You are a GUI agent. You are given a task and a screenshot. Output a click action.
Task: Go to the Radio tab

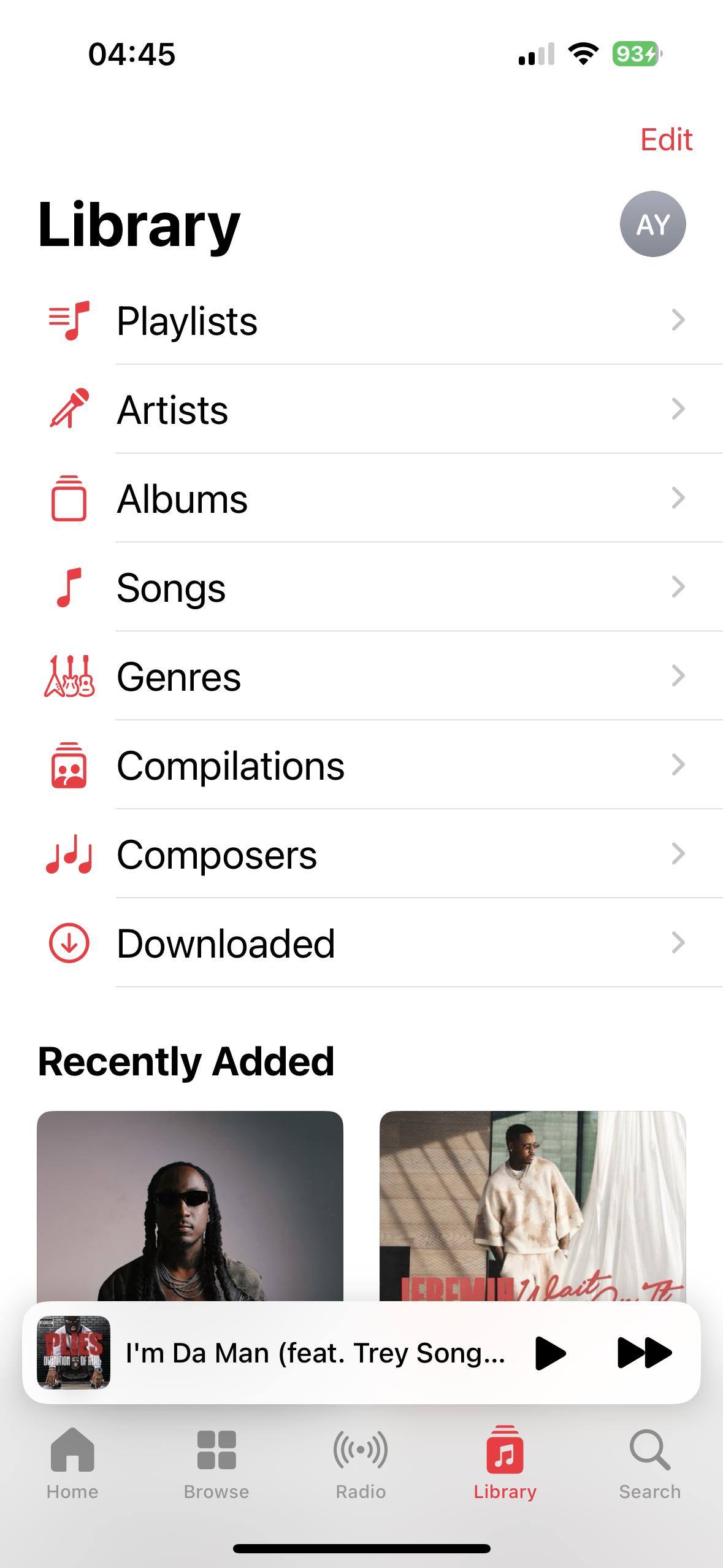tap(361, 1463)
